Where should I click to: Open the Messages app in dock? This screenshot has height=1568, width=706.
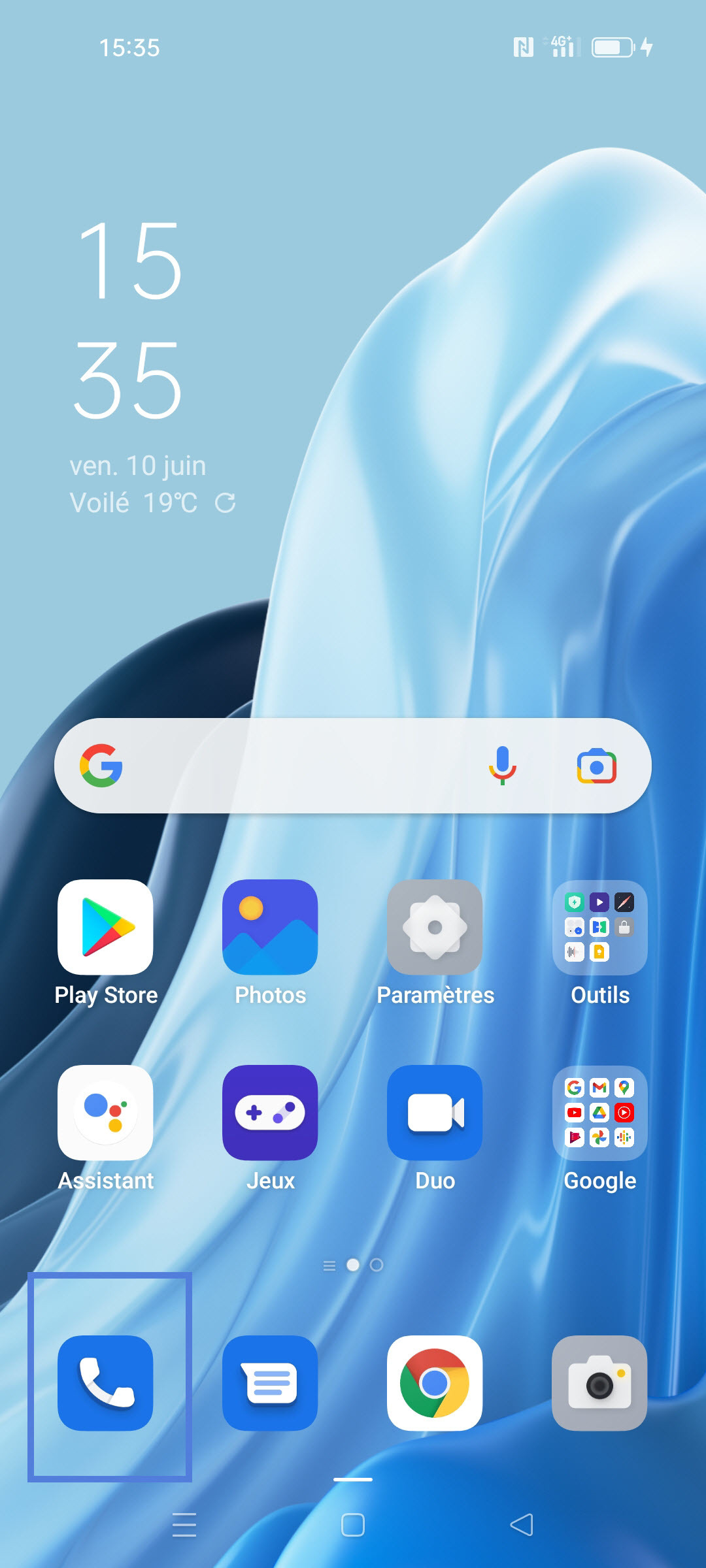coord(270,1383)
